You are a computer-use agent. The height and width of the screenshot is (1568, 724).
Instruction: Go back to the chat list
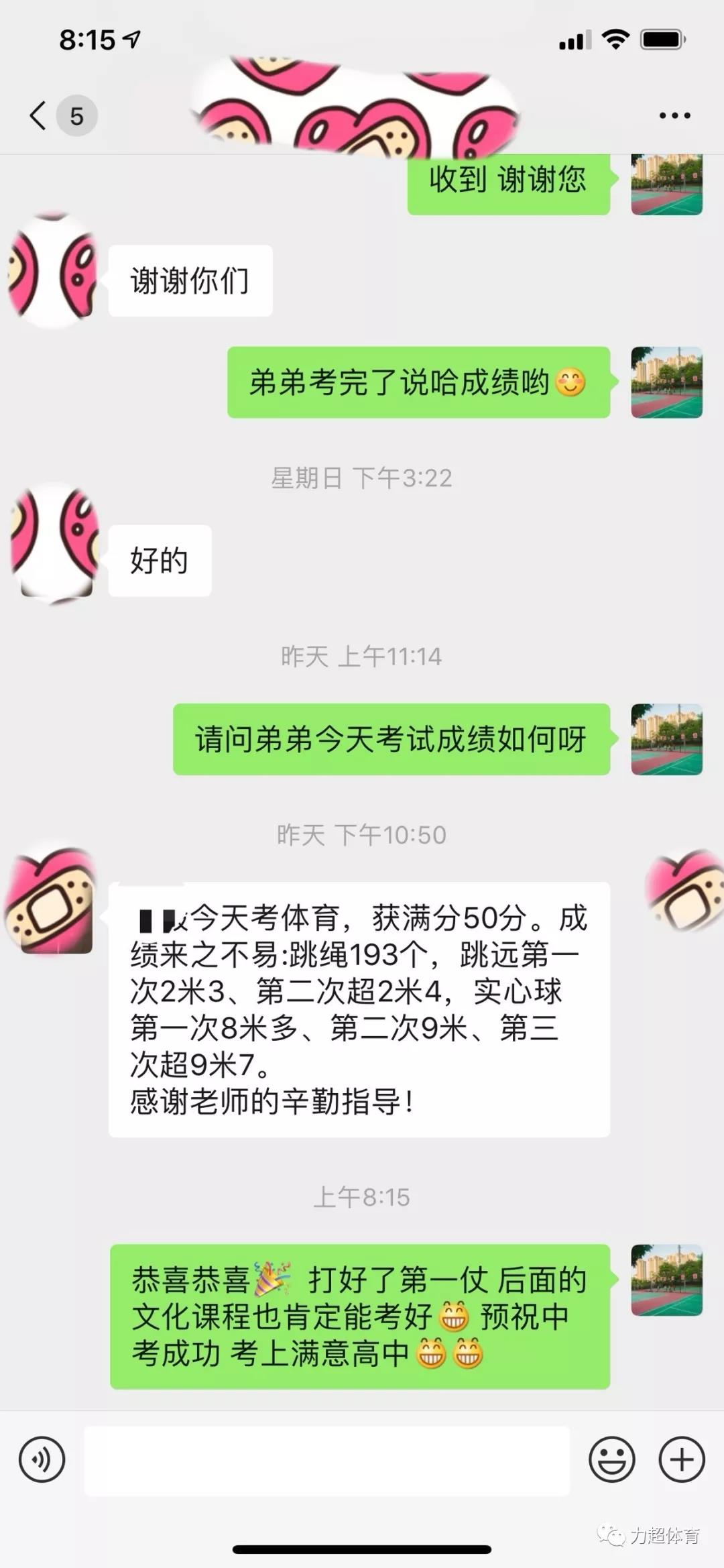click(x=39, y=115)
